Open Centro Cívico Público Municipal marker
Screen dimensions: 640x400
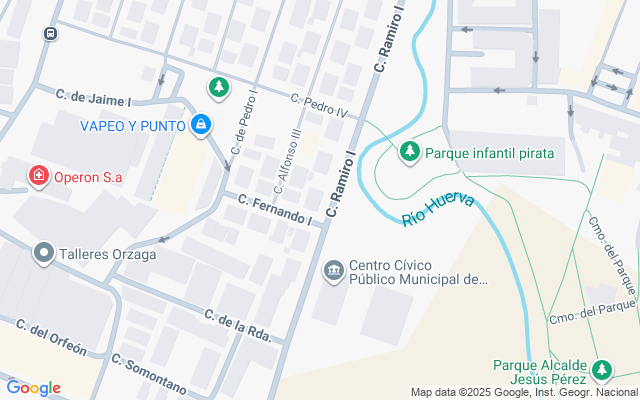coord(334,271)
